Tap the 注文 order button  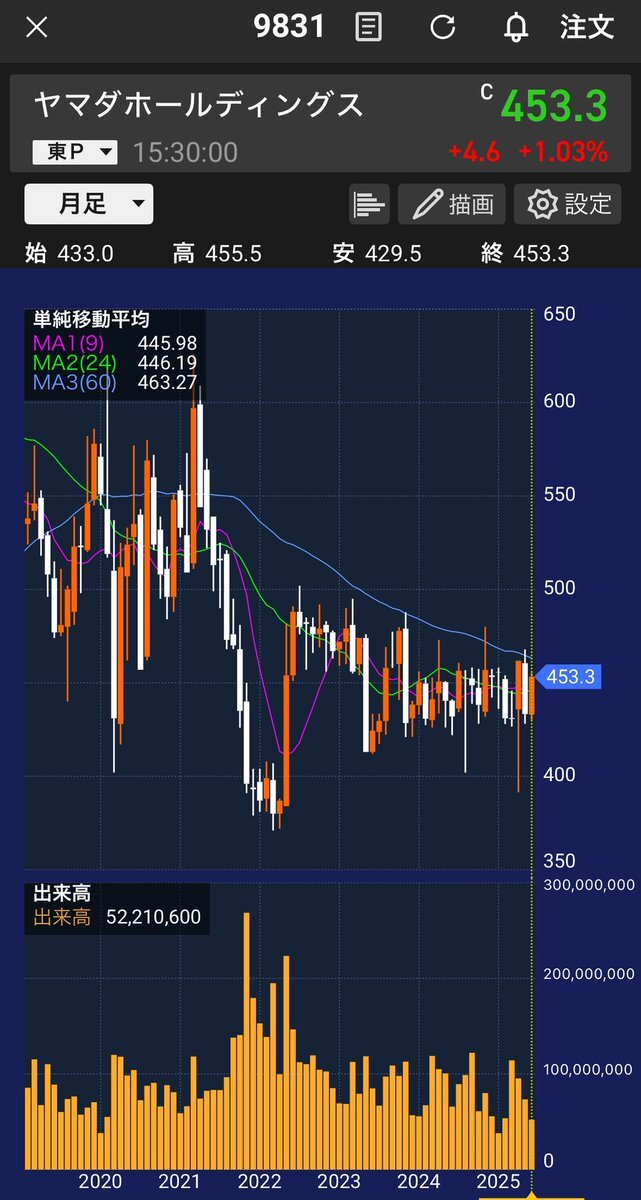[587, 28]
